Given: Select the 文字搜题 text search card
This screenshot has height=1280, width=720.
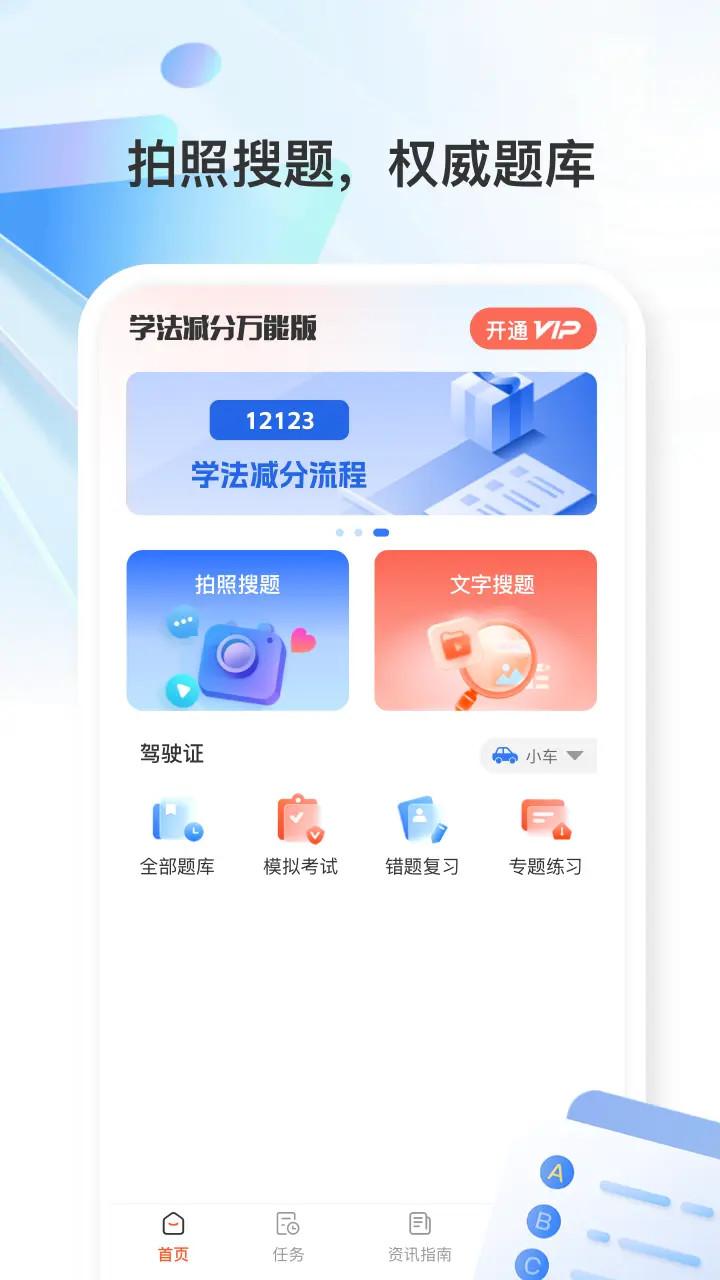Looking at the screenshot, I should click(484, 630).
